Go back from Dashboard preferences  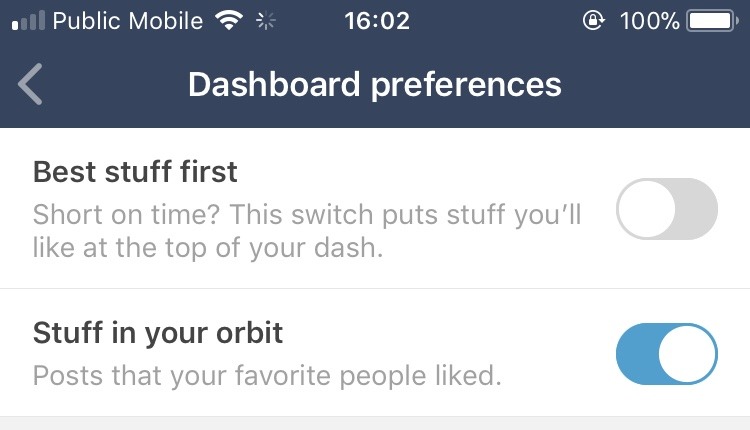coord(31,85)
